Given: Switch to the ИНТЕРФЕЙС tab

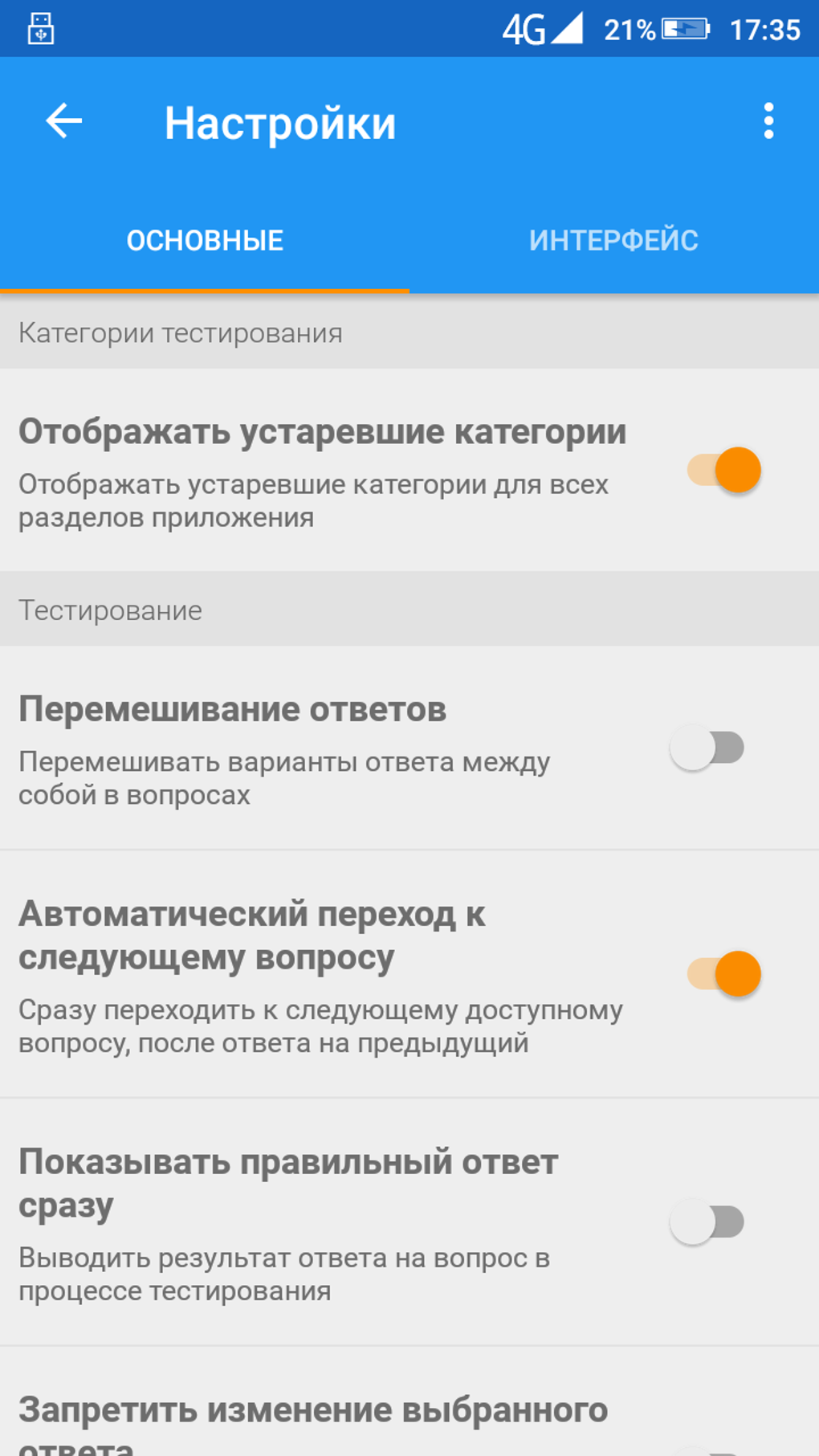Looking at the screenshot, I should [613, 240].
